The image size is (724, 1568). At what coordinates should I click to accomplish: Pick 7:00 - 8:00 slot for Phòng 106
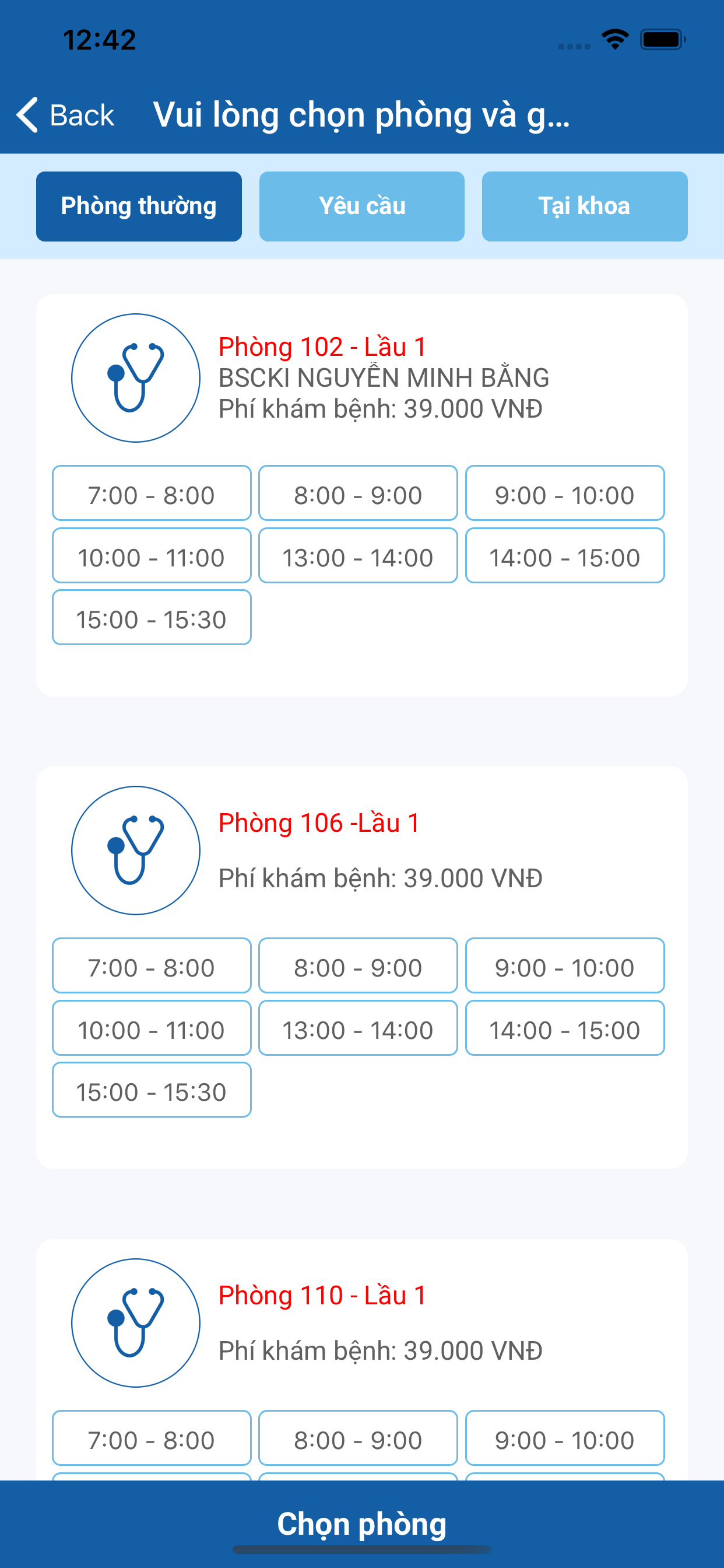coord(152,966)
